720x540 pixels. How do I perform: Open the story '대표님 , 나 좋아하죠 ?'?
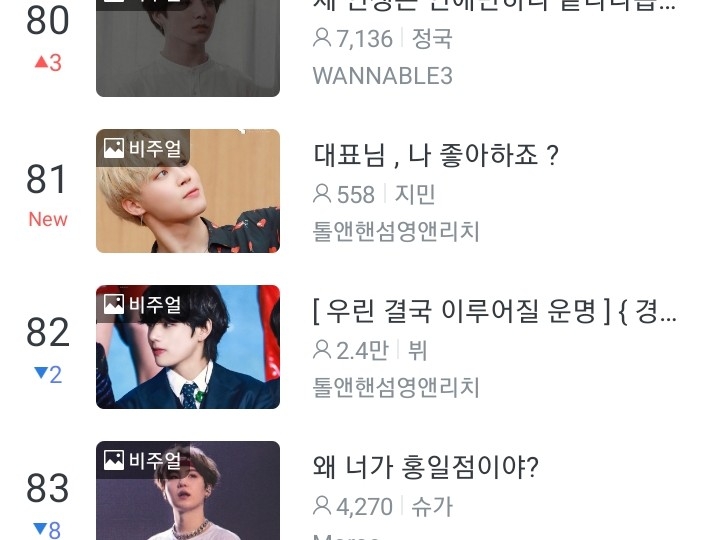point(436,156)
